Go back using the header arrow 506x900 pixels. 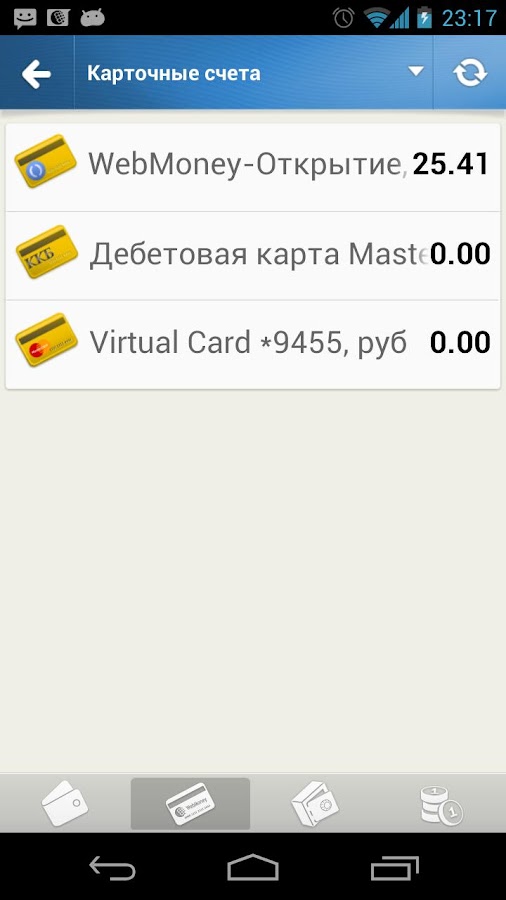click(x=36, y=73)
